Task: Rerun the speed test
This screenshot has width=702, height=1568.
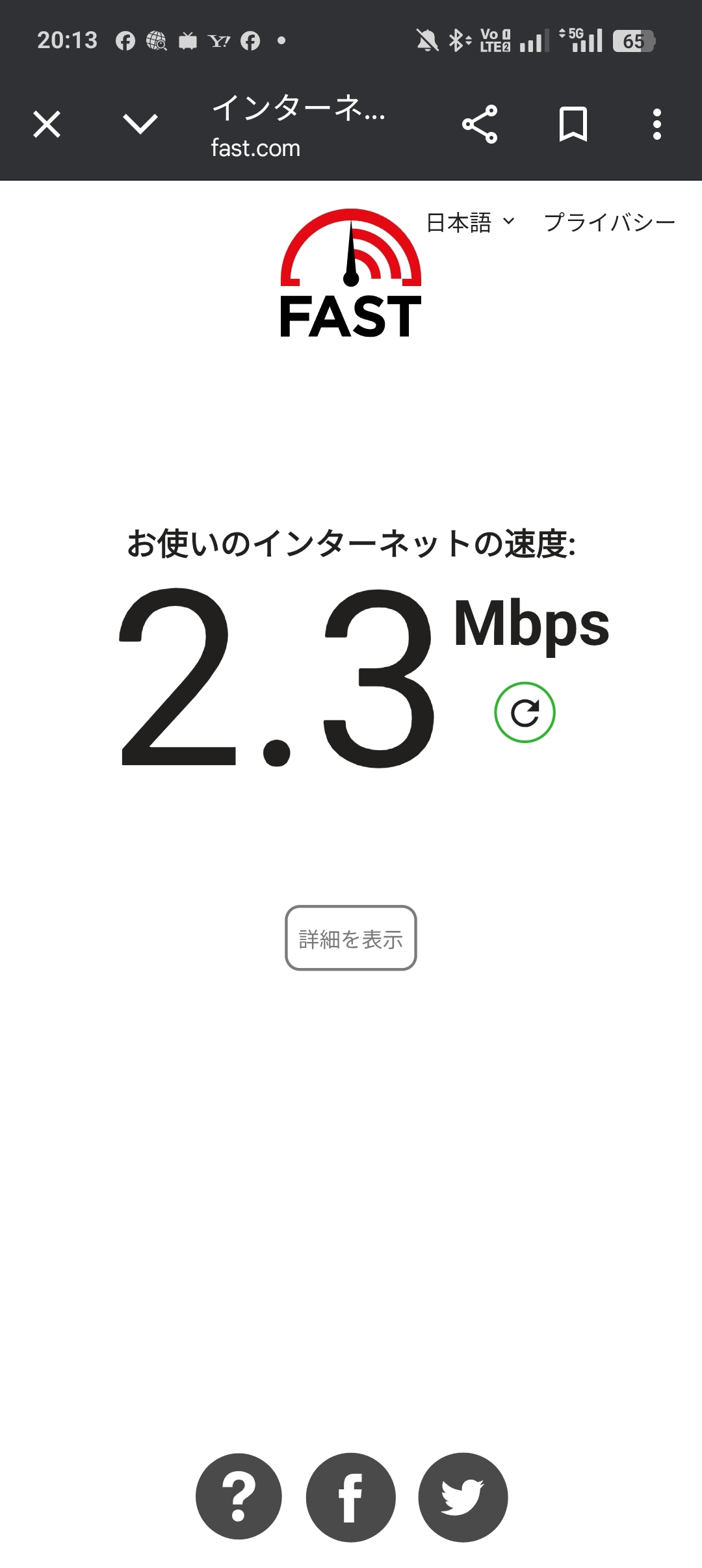Action: pyautogui.click(x=525, y=712)
